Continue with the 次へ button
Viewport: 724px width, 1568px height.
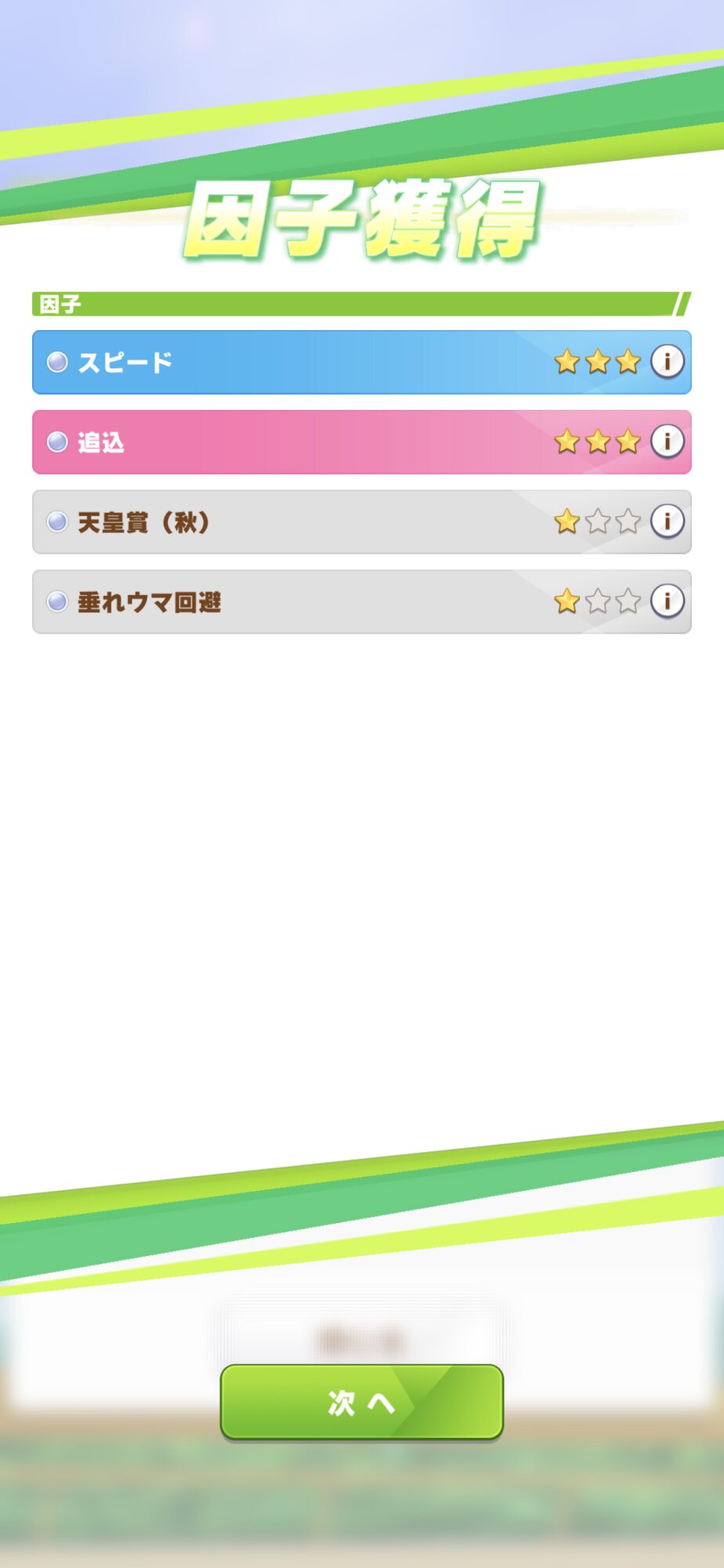pos(361,1402)
